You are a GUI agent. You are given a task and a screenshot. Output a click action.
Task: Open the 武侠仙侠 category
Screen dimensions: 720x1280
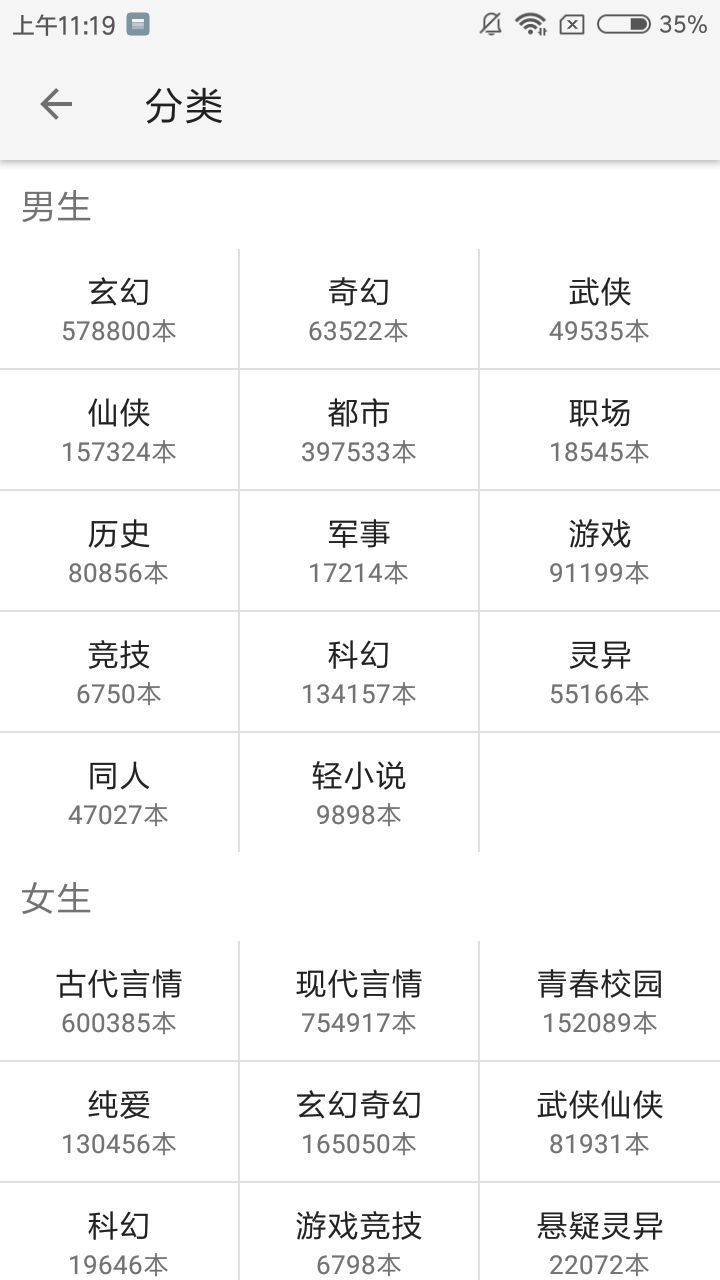pos(600,1122)
